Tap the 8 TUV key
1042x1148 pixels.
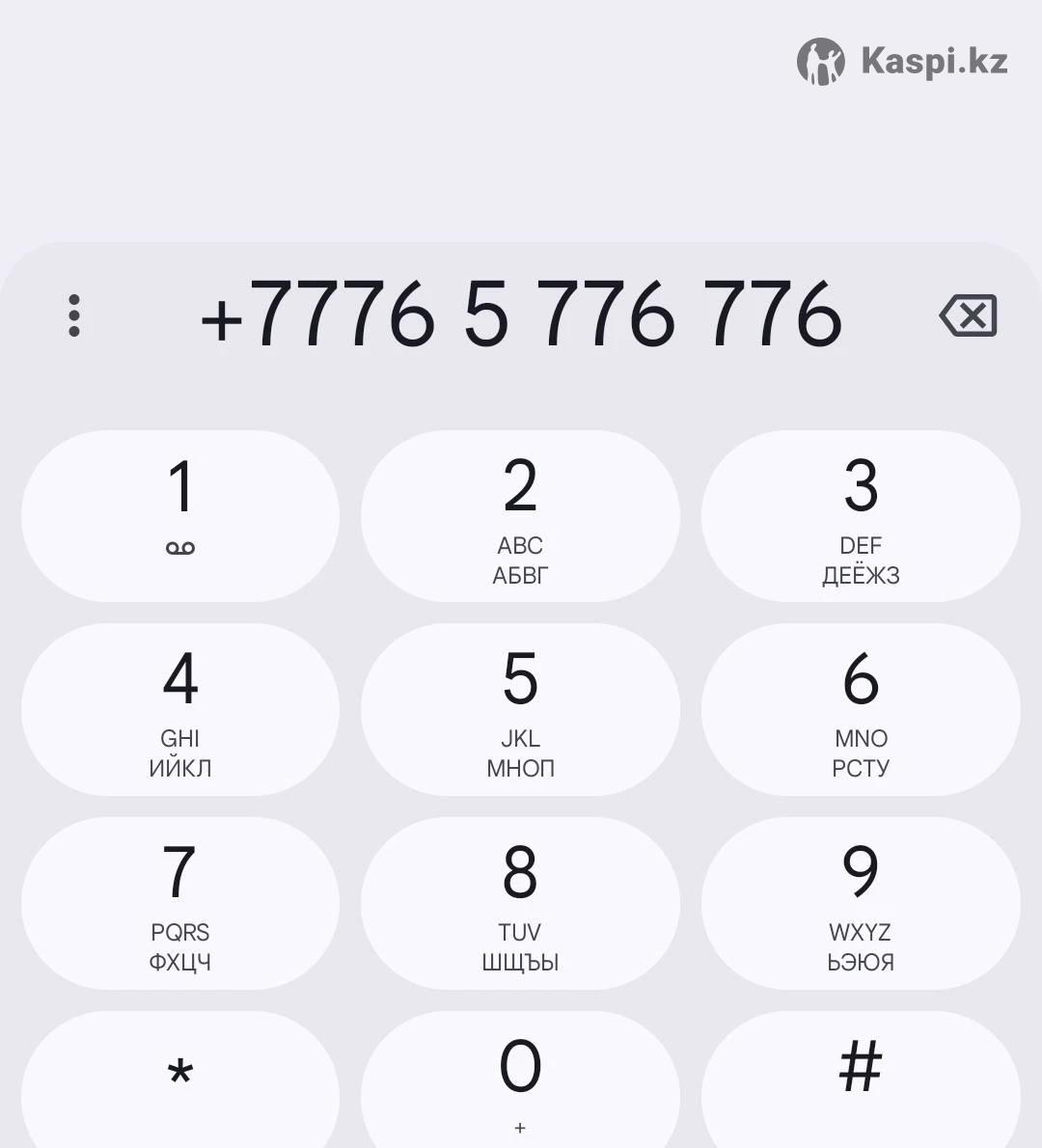click(520, 904)
